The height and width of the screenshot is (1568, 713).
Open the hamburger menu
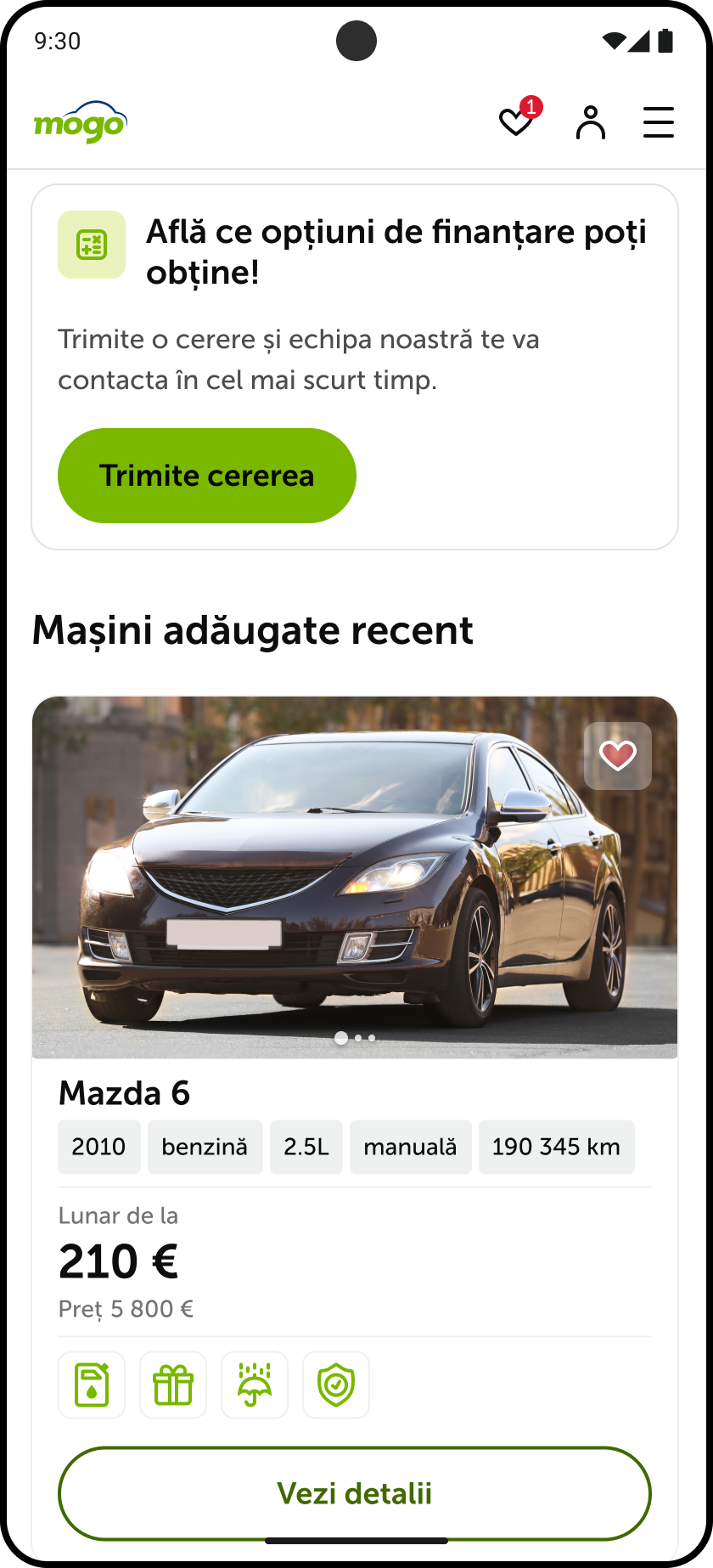tap(658, 122)
